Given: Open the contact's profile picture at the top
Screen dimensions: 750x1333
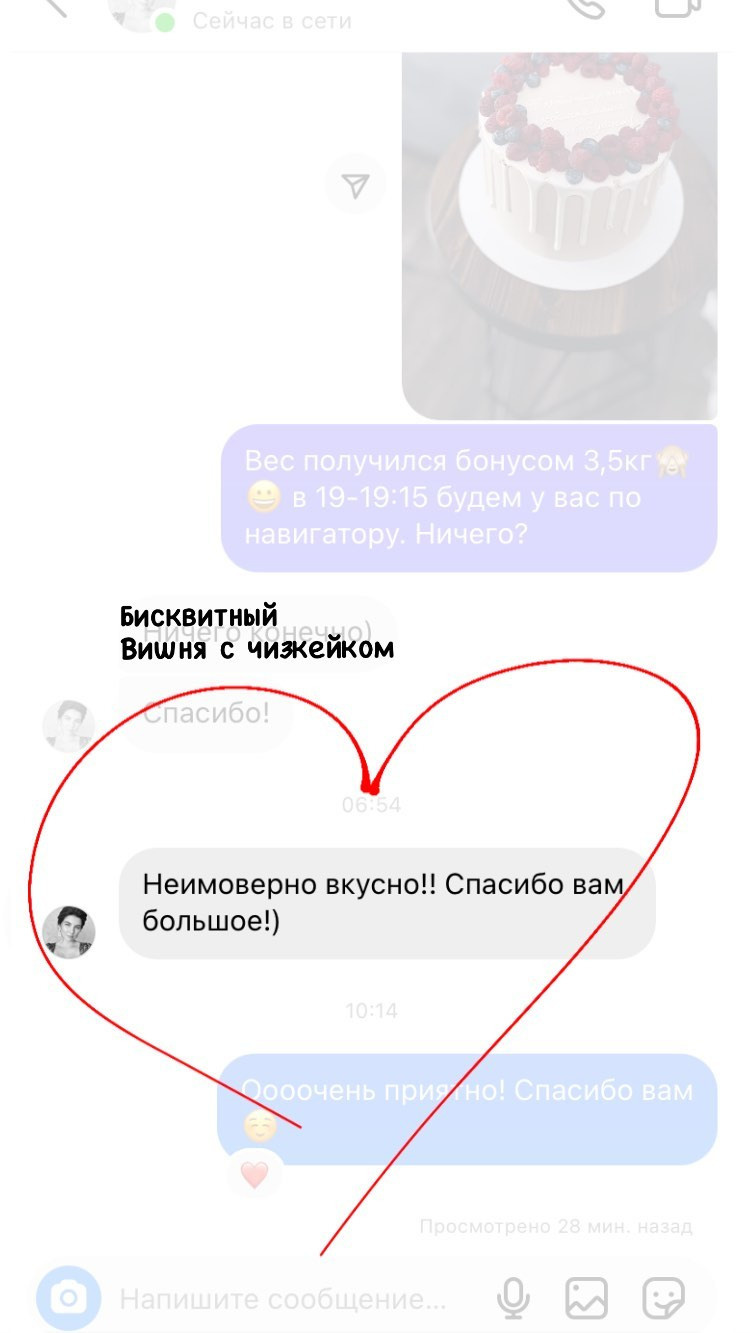Looking at the screenshot, I should point(135,12).
